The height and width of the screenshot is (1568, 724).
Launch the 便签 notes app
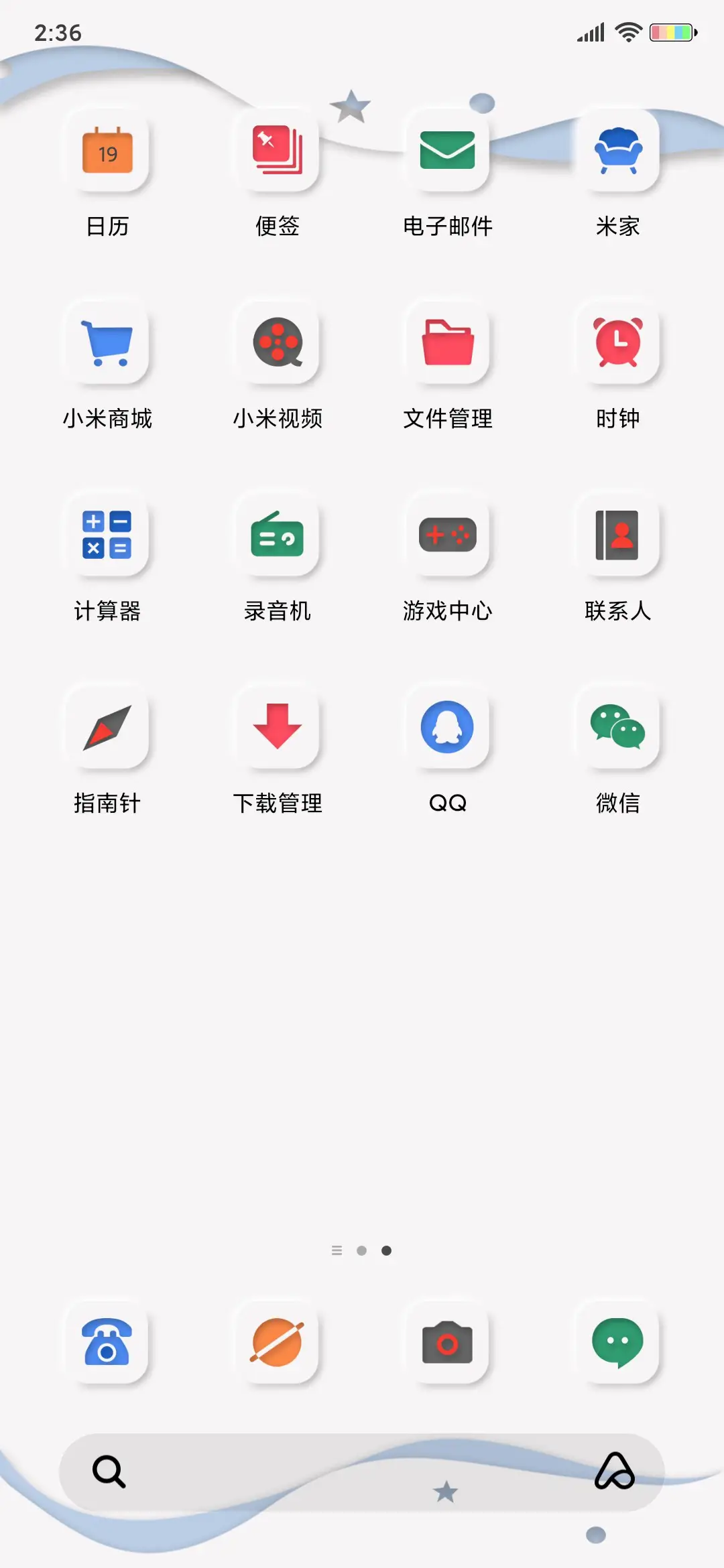(x=278, y=151)
